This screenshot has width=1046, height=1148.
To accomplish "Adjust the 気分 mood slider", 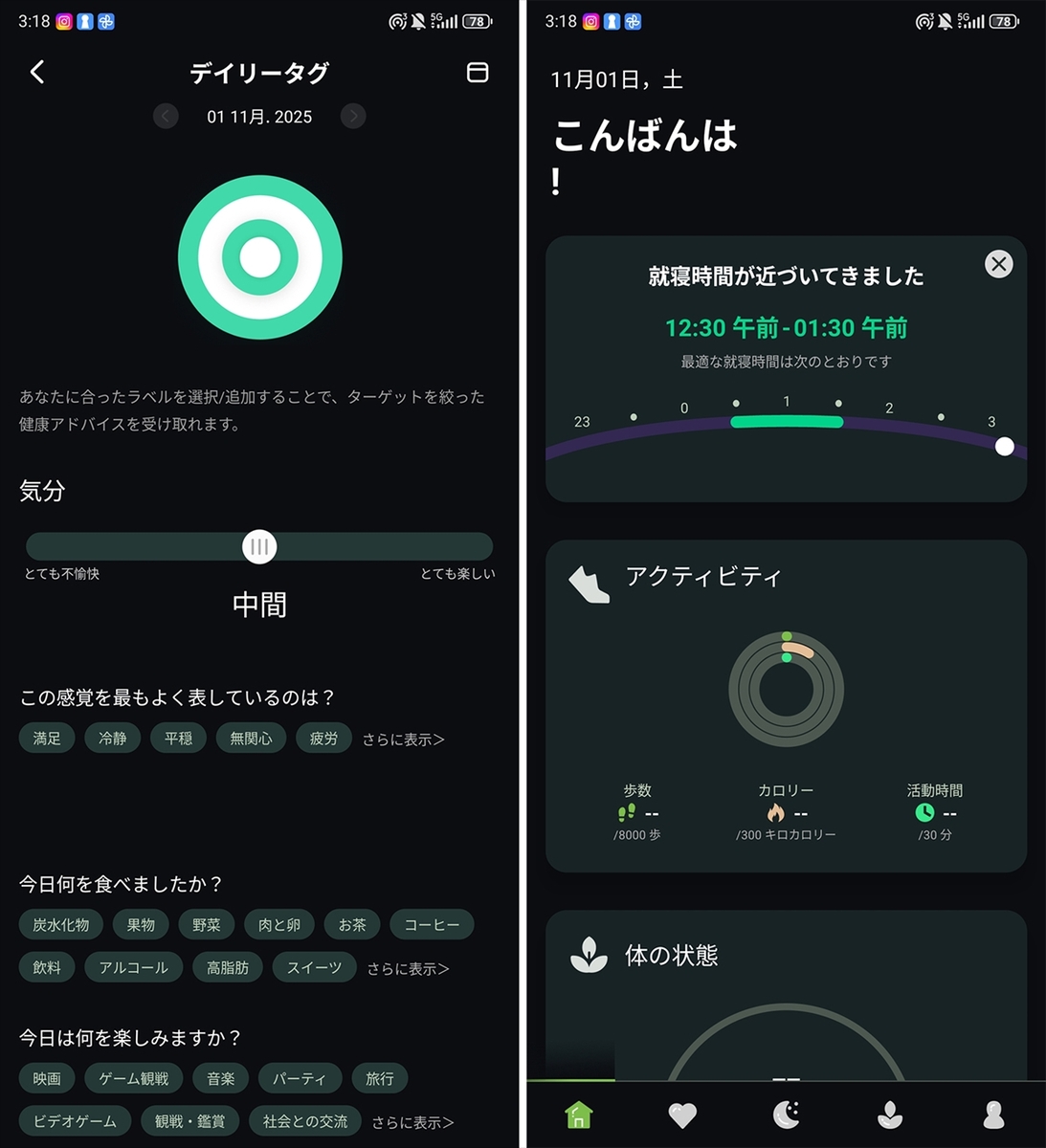I will [259, 546].
